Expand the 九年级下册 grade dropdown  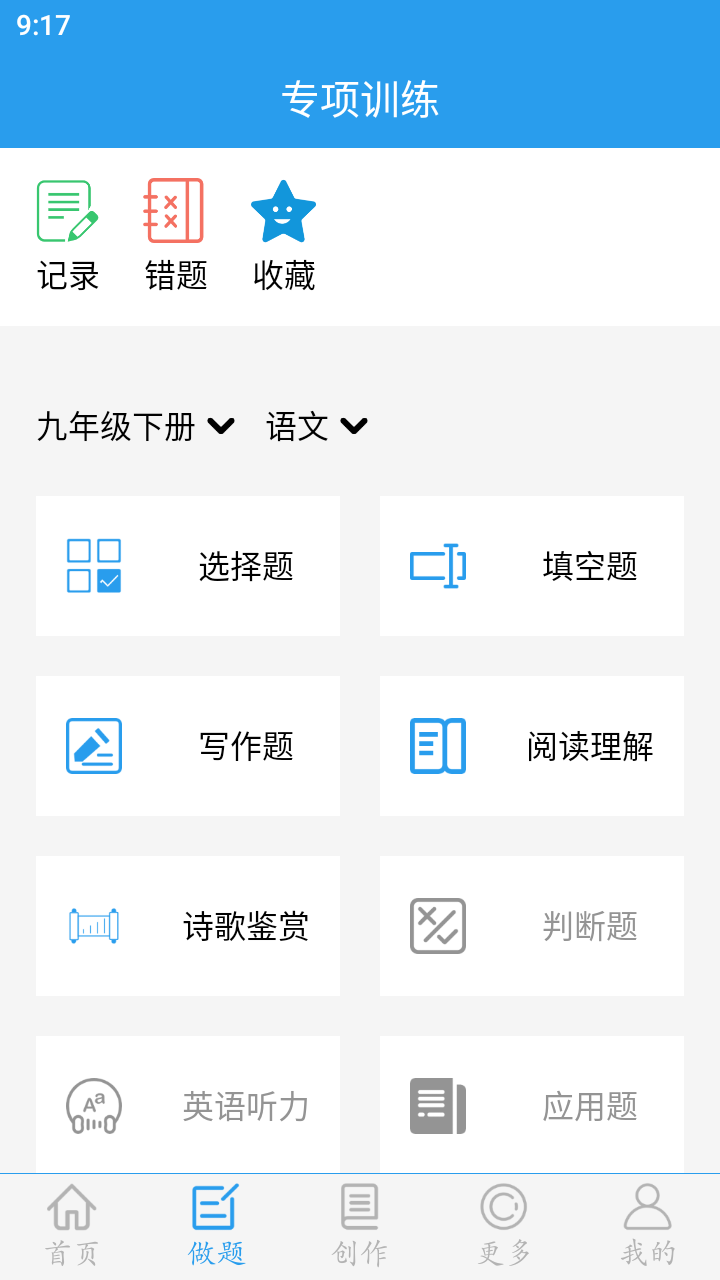(x=136, y=427)
